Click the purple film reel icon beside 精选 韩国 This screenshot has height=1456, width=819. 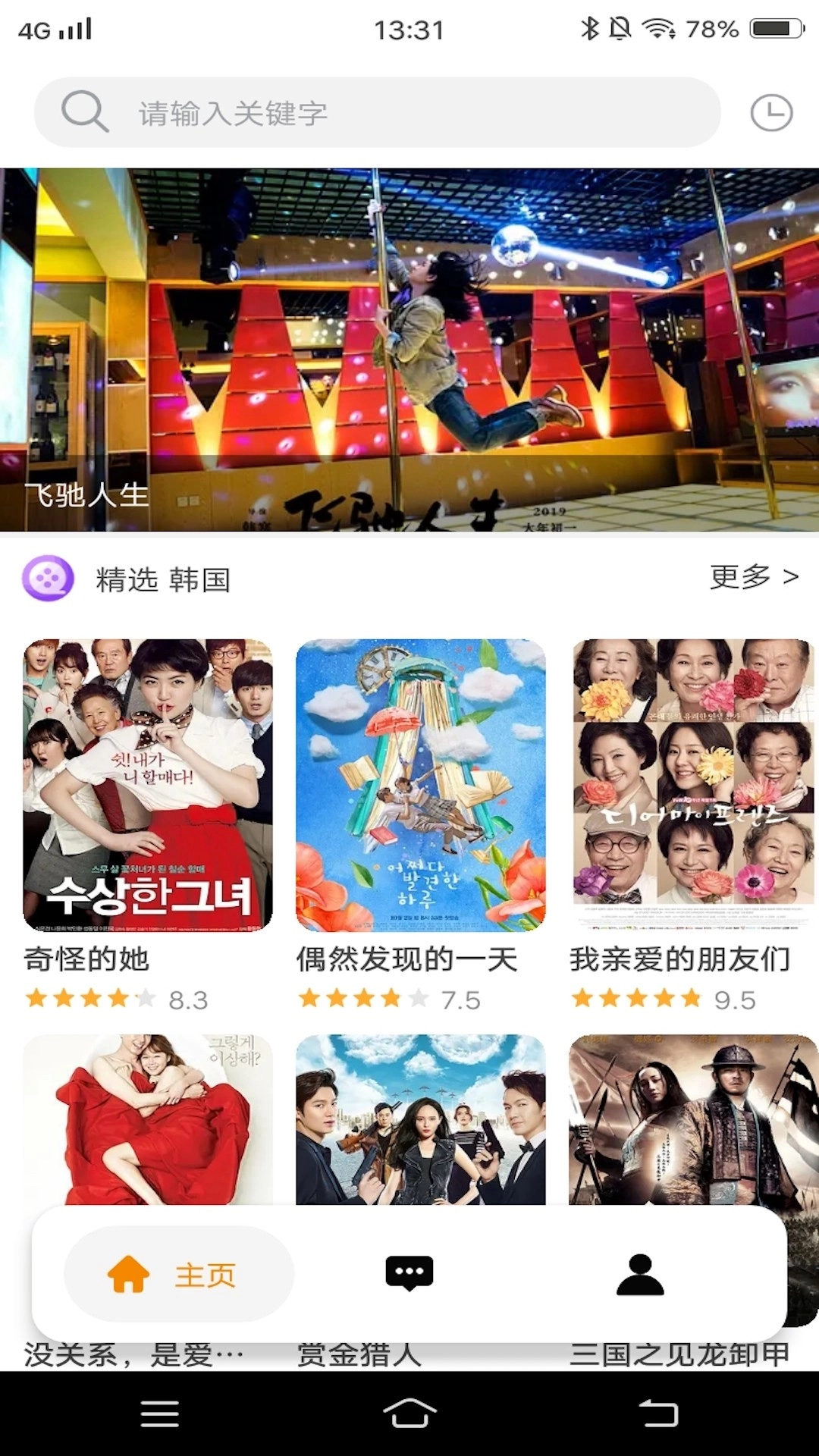[49, 579]
